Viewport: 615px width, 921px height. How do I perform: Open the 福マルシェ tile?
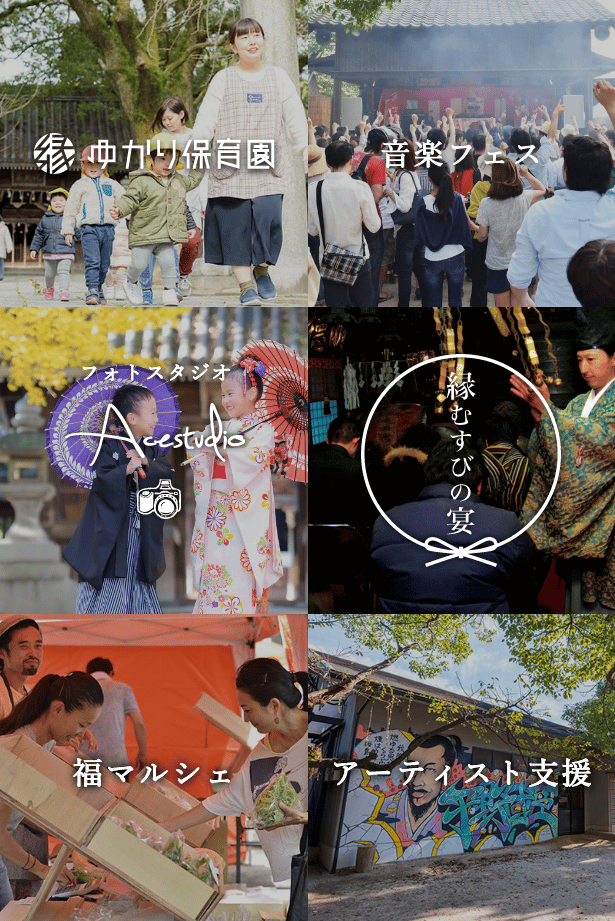pyautogui.click(x=154, y=768)
